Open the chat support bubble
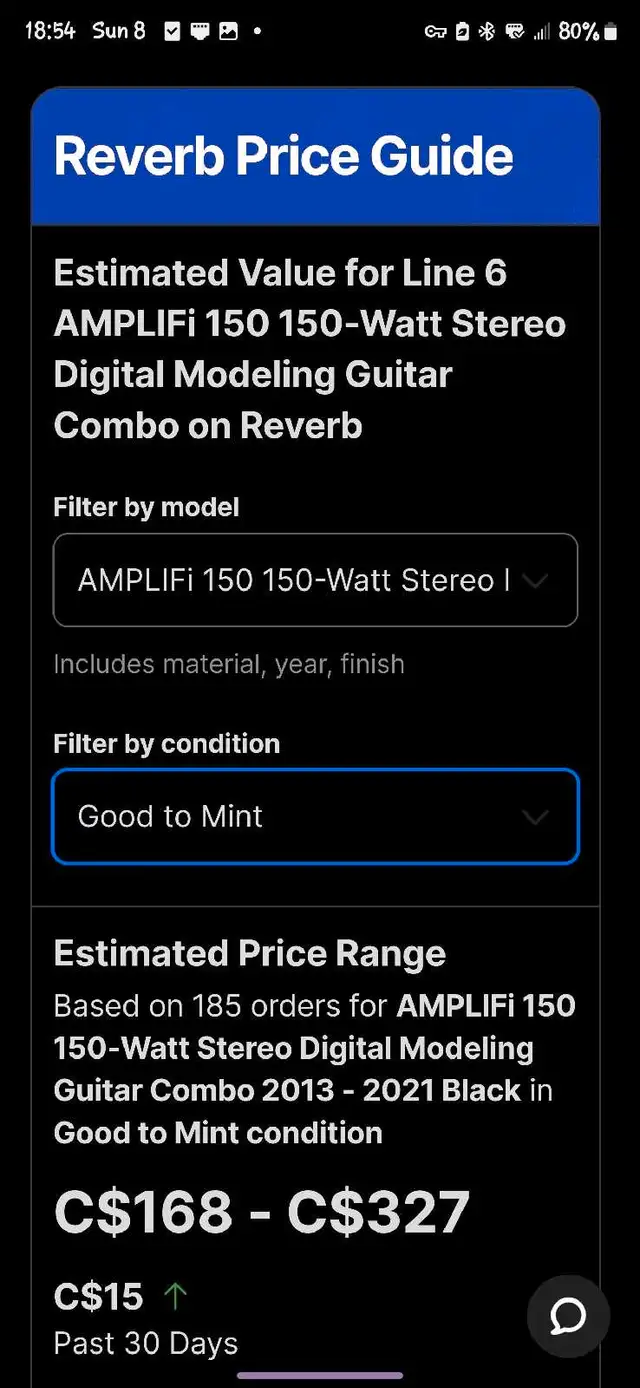The width and height of the screenshot is (640, 1388). click(x=568, y=1316)
